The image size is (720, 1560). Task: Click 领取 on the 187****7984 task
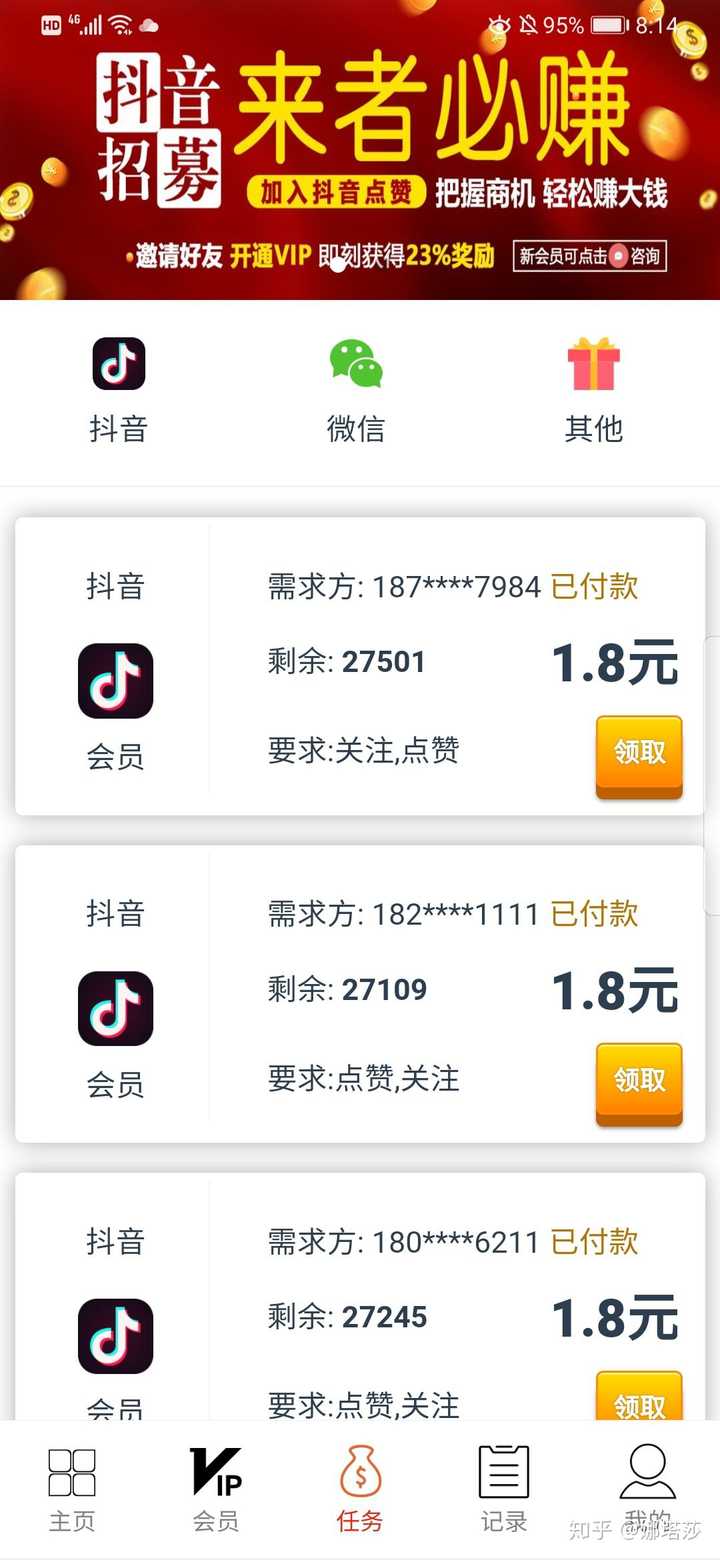point(638,757)
